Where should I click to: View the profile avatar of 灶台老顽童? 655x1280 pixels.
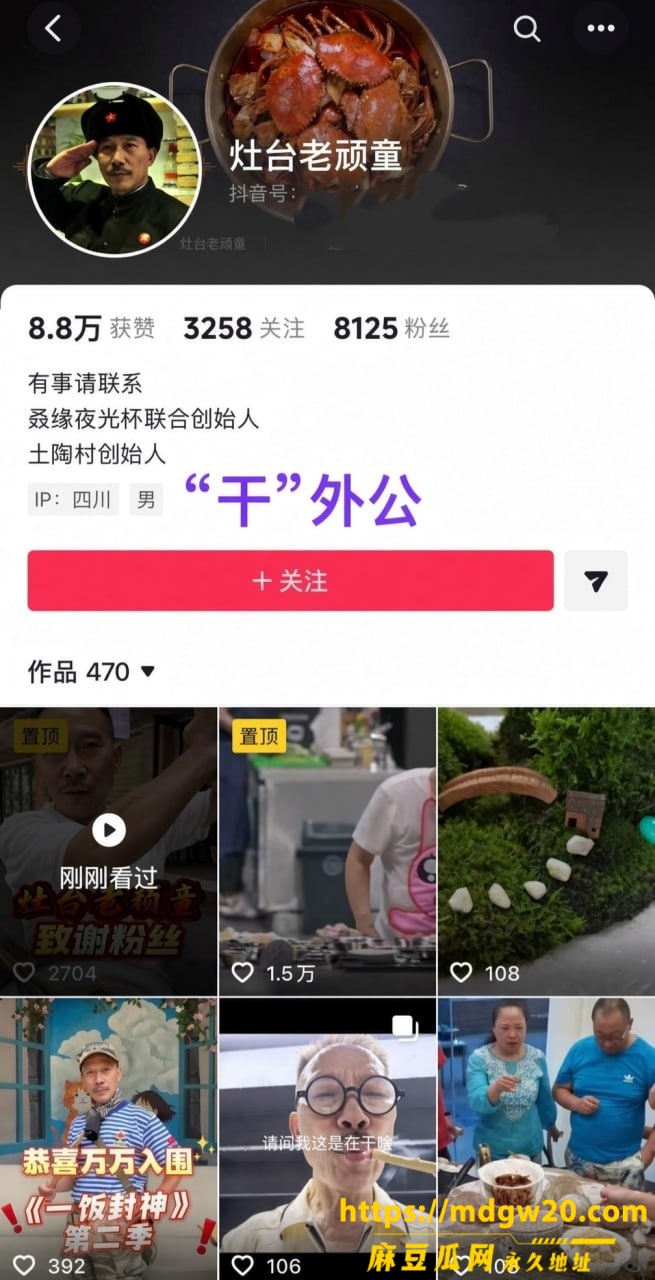click(x=115, y=170)
